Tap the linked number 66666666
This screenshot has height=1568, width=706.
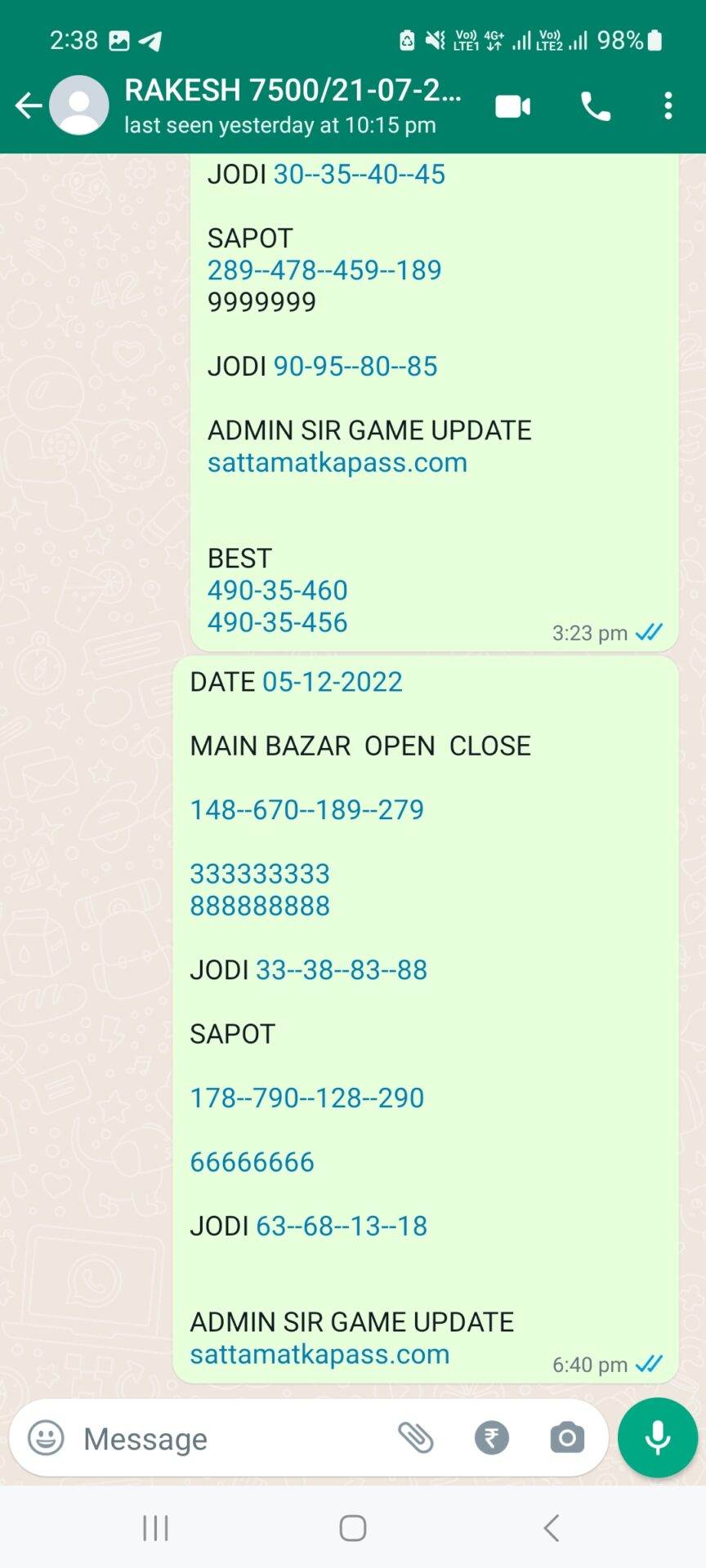(x=252, y=1162)
